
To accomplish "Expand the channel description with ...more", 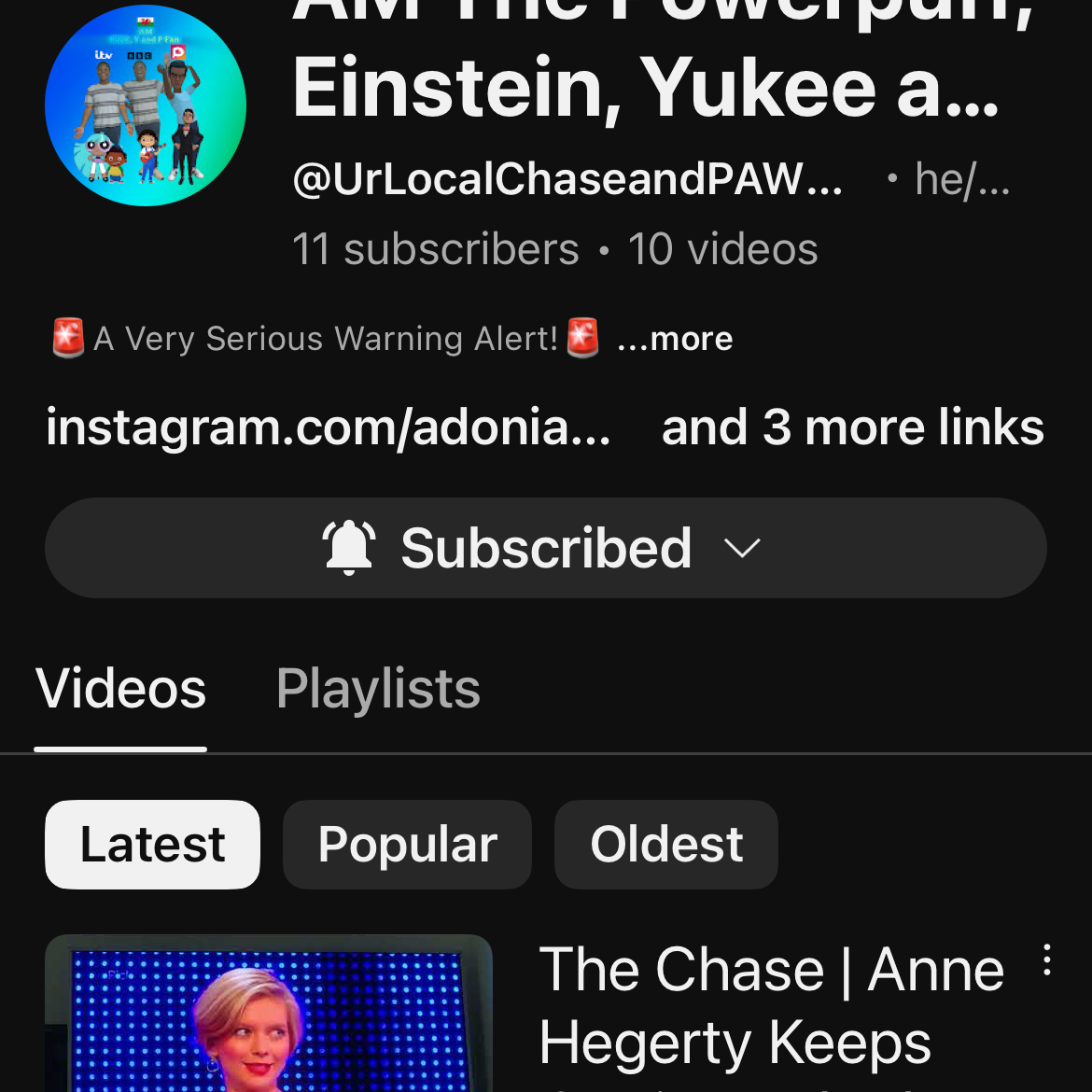I will point(675,339).
